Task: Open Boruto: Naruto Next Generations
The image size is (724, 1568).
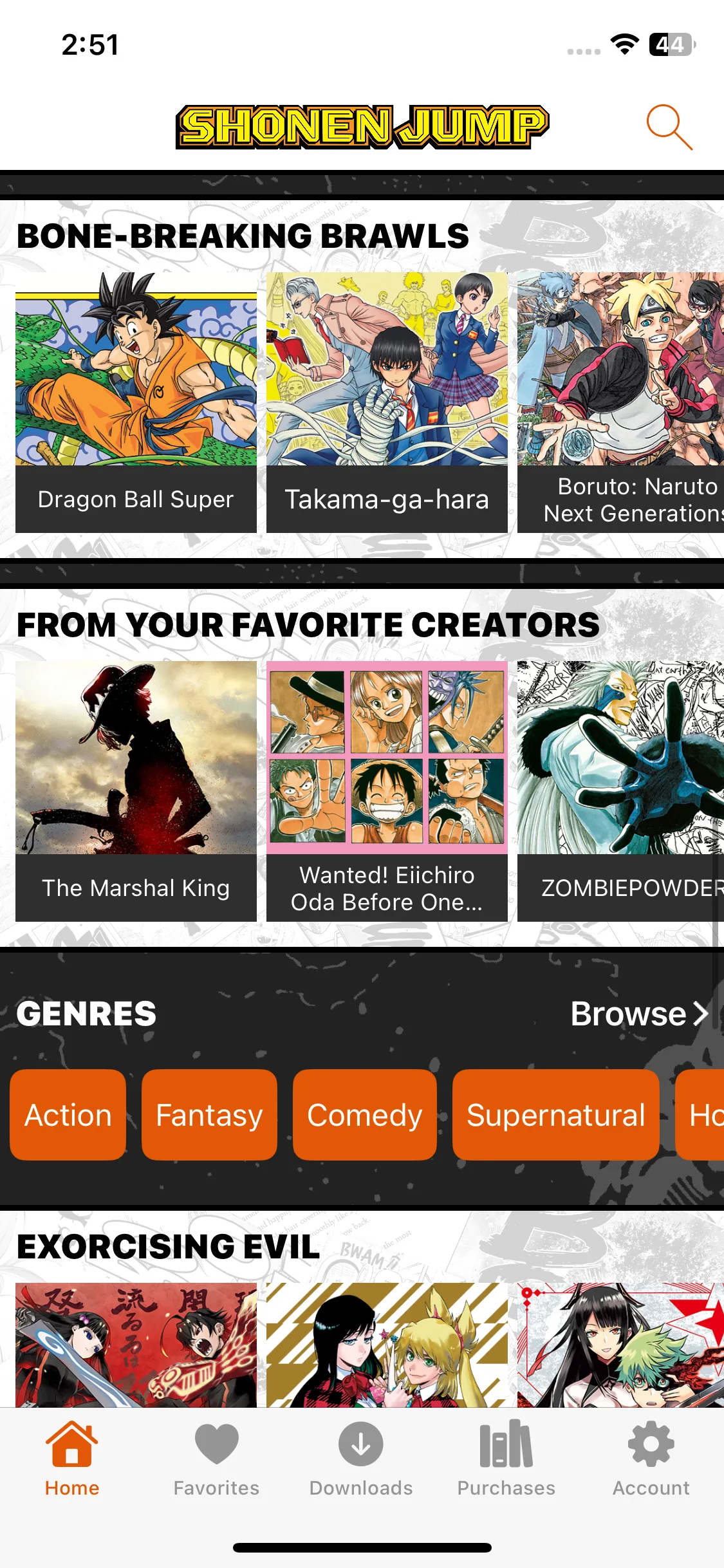Action: (621, 402)
